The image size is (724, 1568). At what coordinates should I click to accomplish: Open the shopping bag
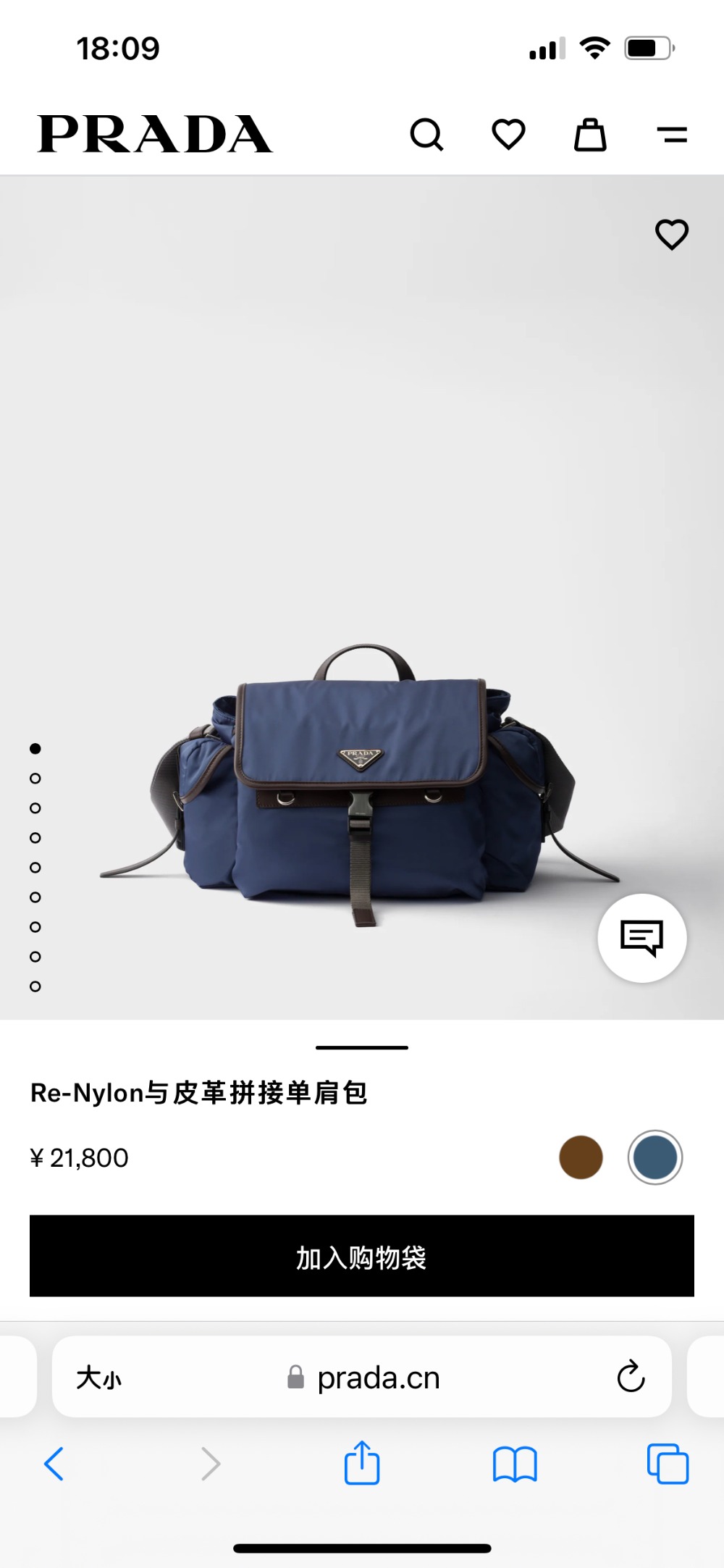click(x=590, y=135)
